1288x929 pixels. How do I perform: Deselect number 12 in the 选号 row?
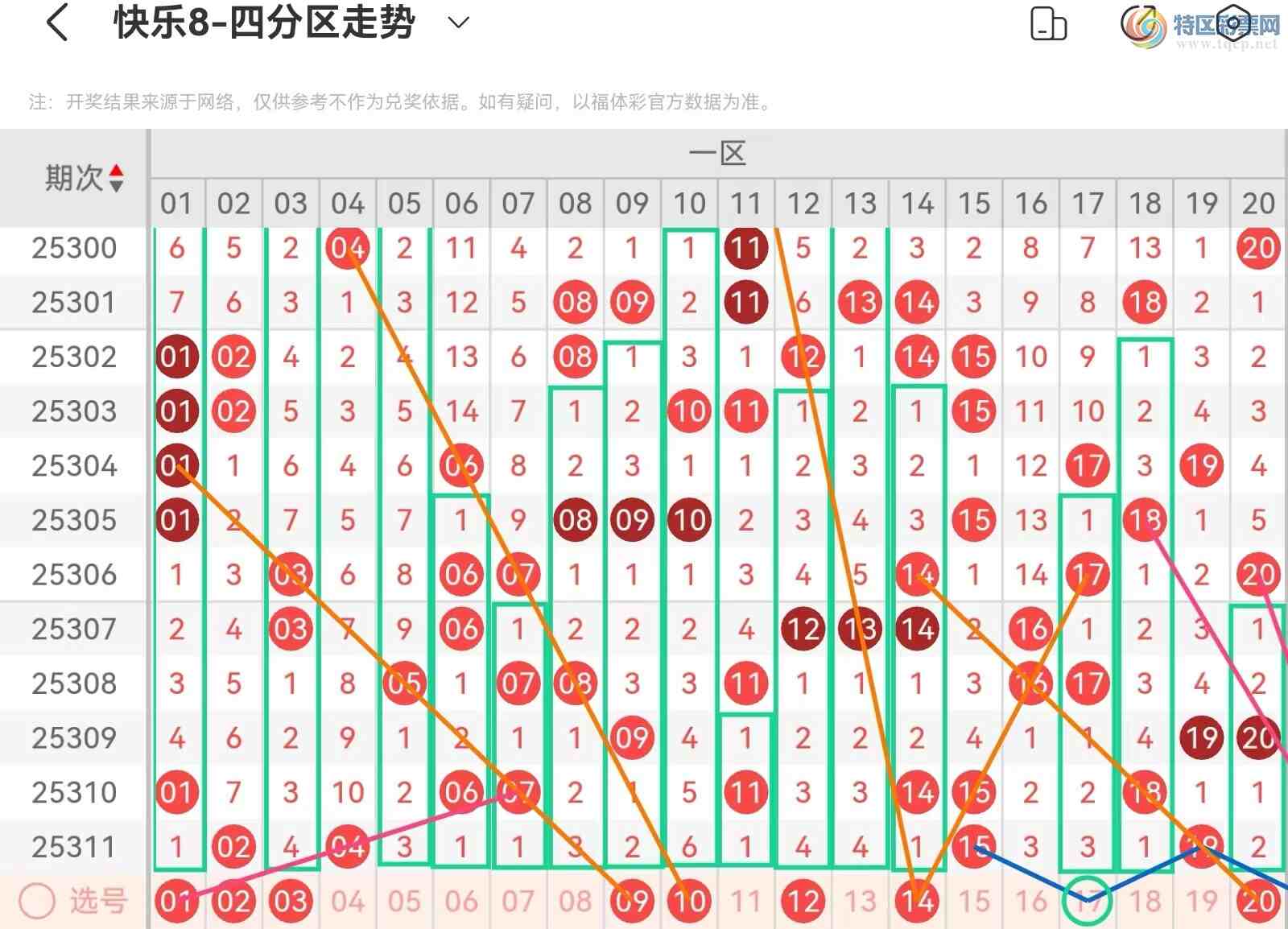(x=803, y=901)
